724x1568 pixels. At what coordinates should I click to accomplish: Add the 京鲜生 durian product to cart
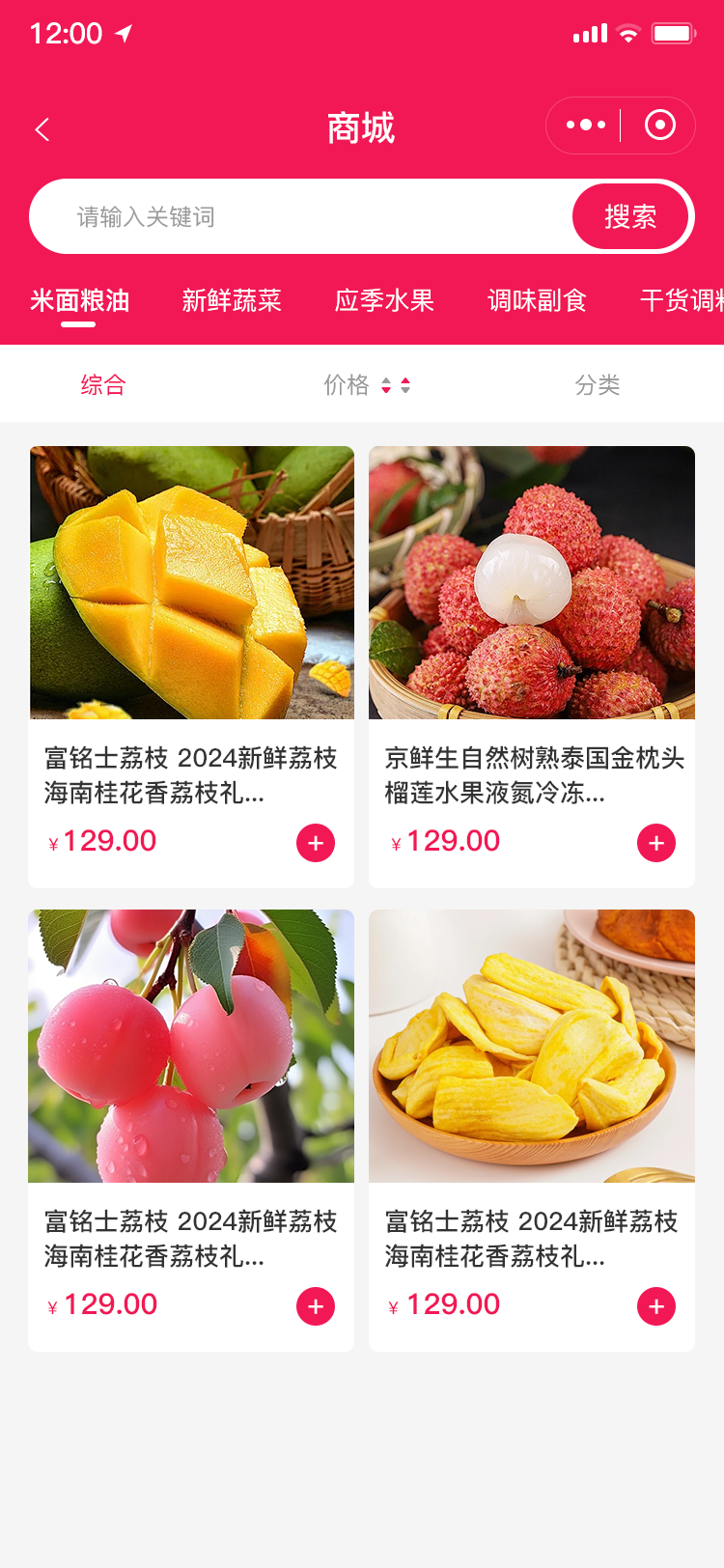656,843
